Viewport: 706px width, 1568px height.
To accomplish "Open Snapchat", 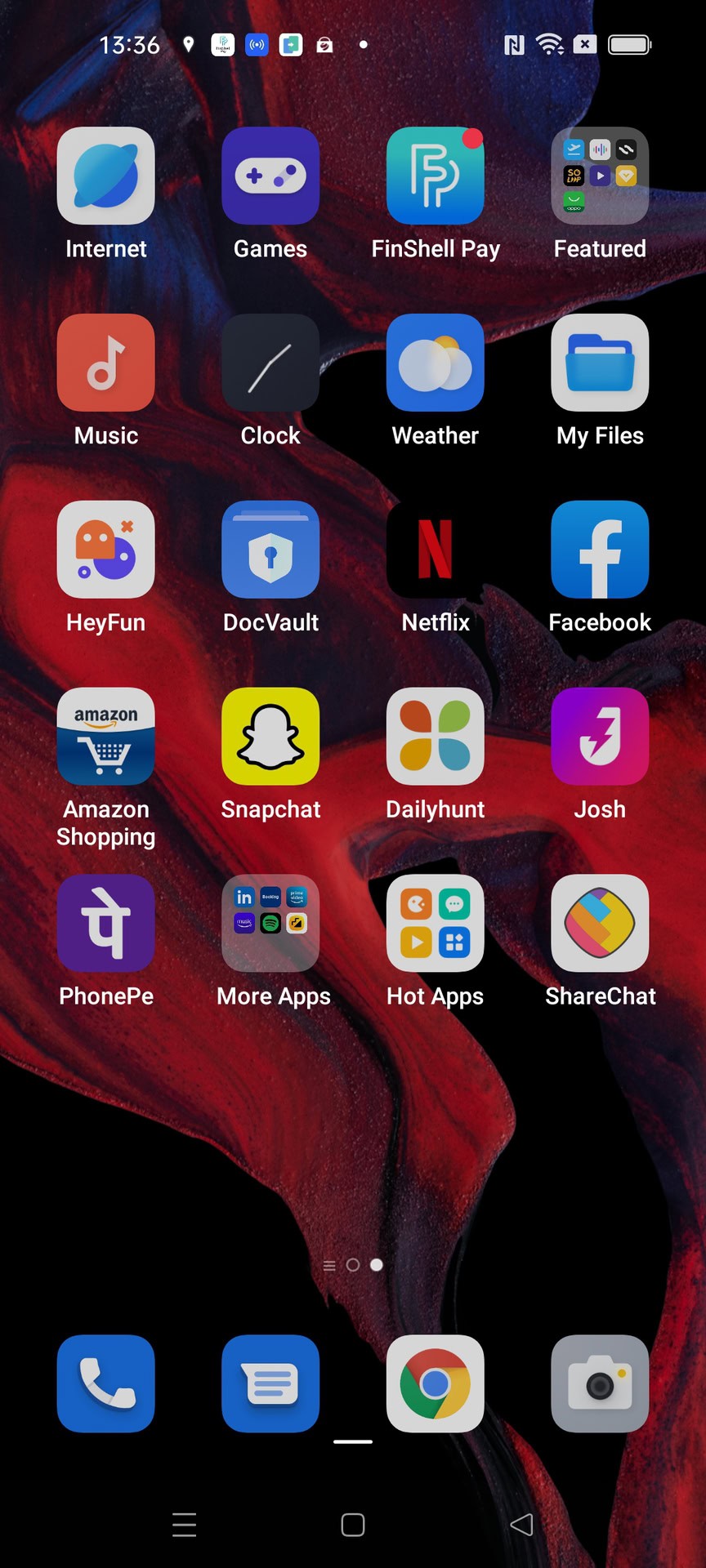I will click(270, 737).
